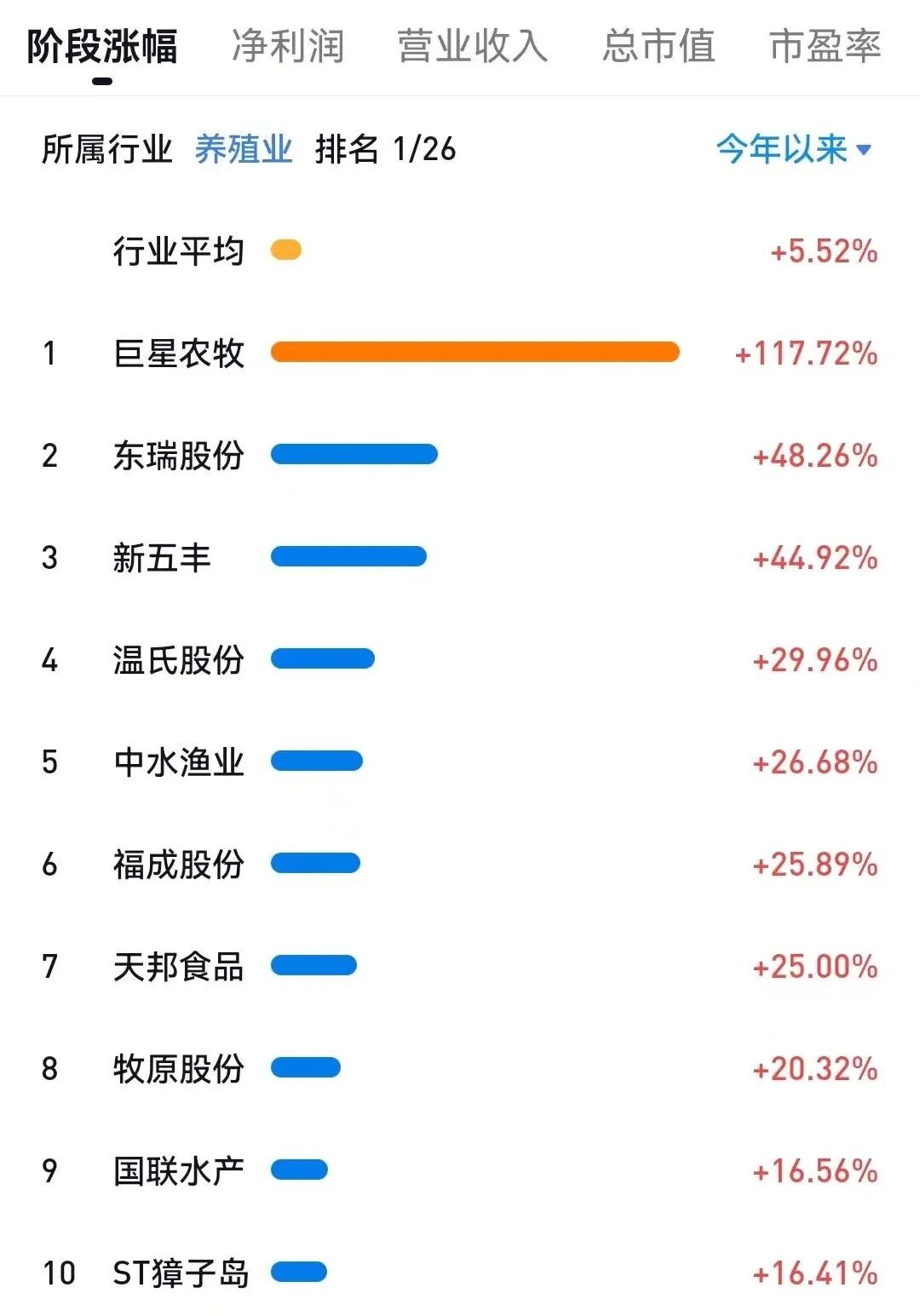920x1316 pixels.
Task: Open the 总市值 tab
Action: pyautogui.click(x=658, y=46)
